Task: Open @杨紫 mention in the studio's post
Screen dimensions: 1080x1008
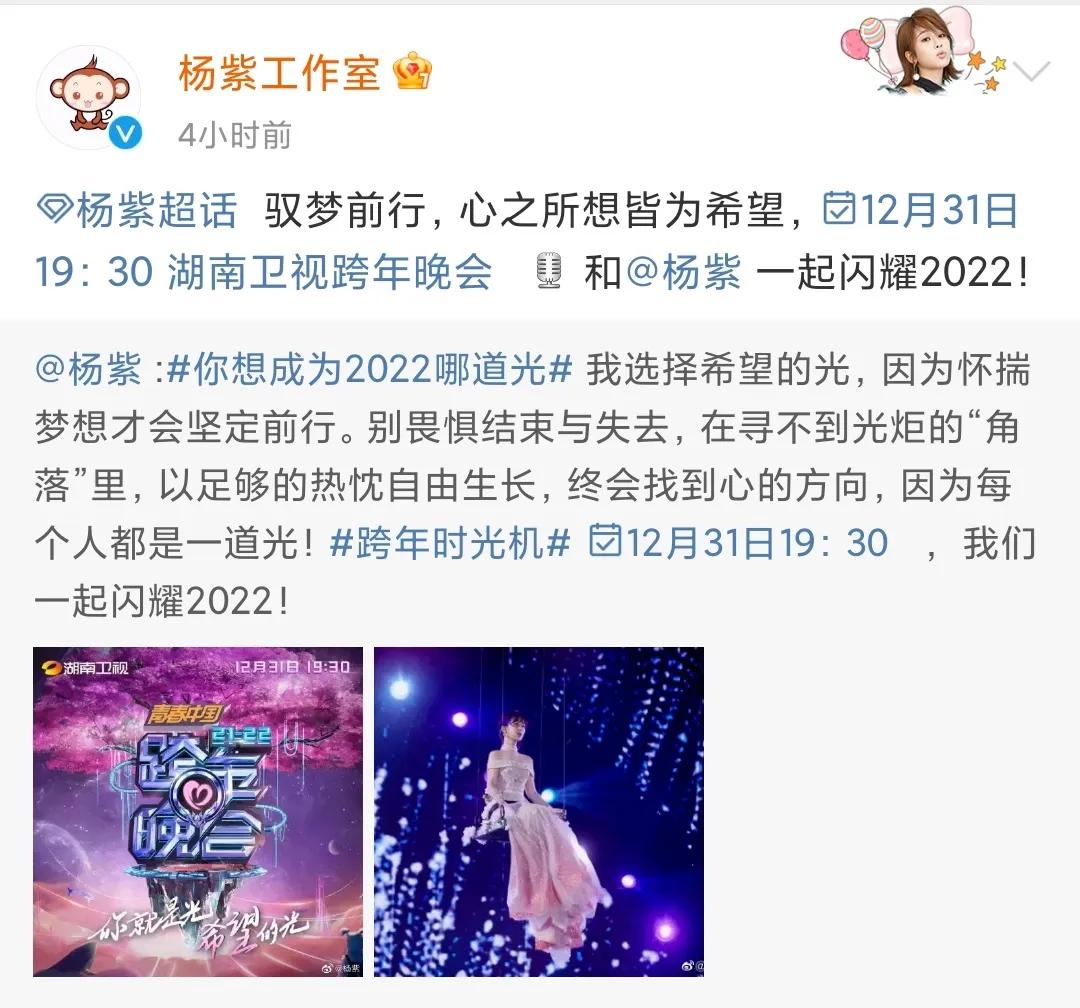Action: pos(684,271)
